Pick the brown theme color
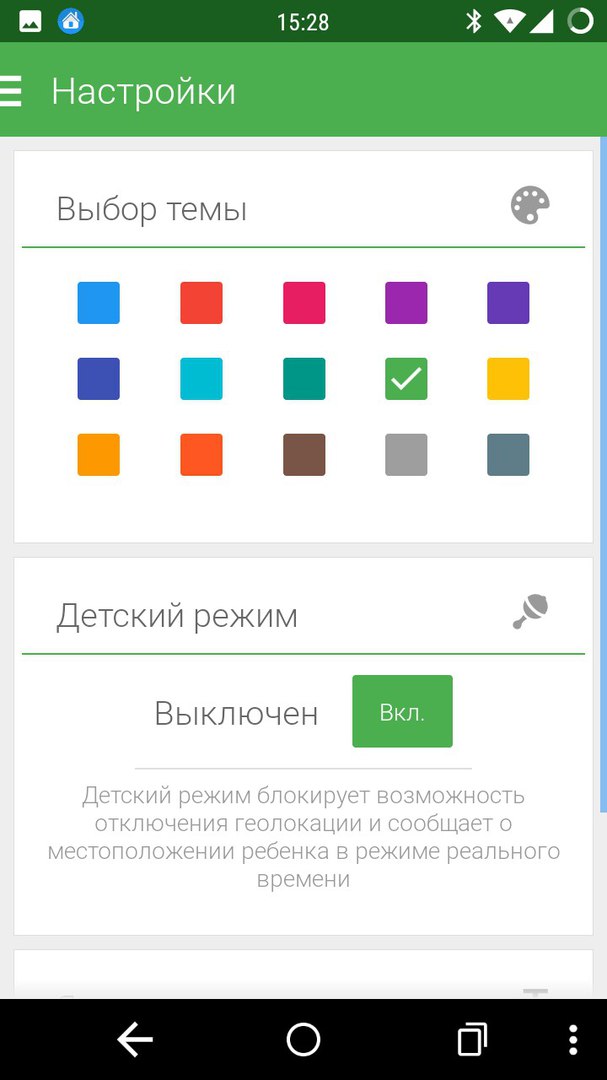 click(304, 455)
